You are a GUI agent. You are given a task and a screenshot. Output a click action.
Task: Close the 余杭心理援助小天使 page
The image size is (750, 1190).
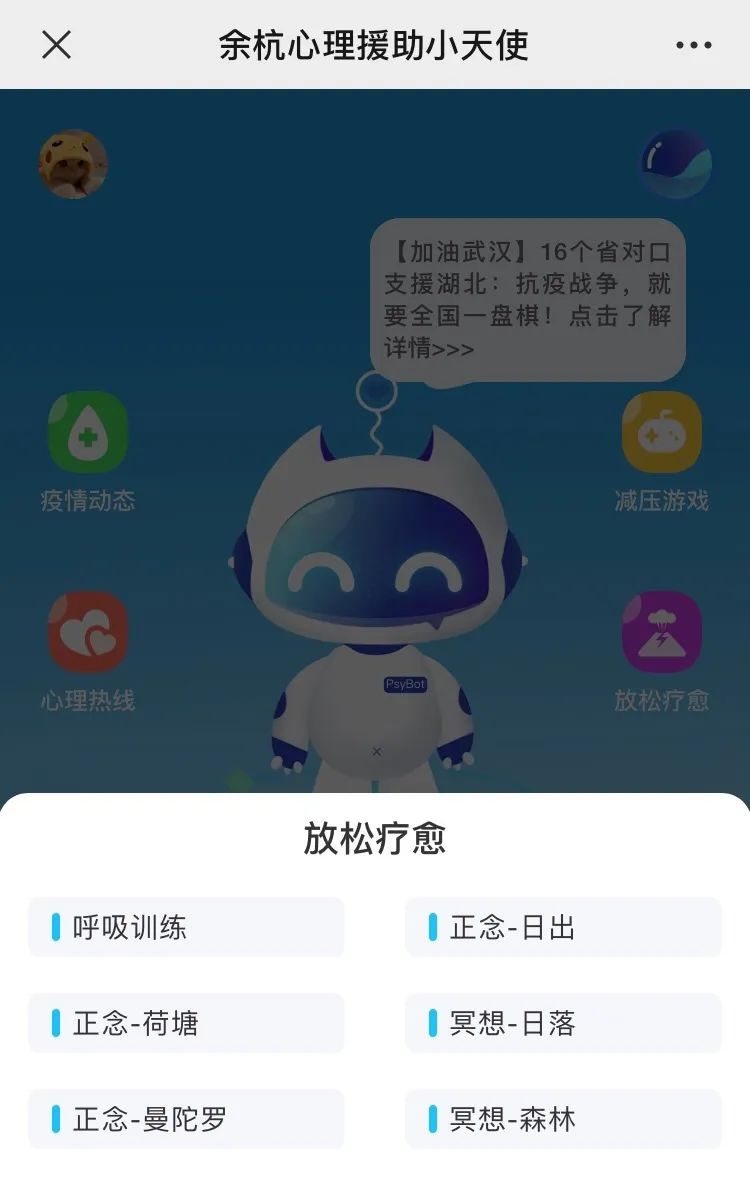57,45
